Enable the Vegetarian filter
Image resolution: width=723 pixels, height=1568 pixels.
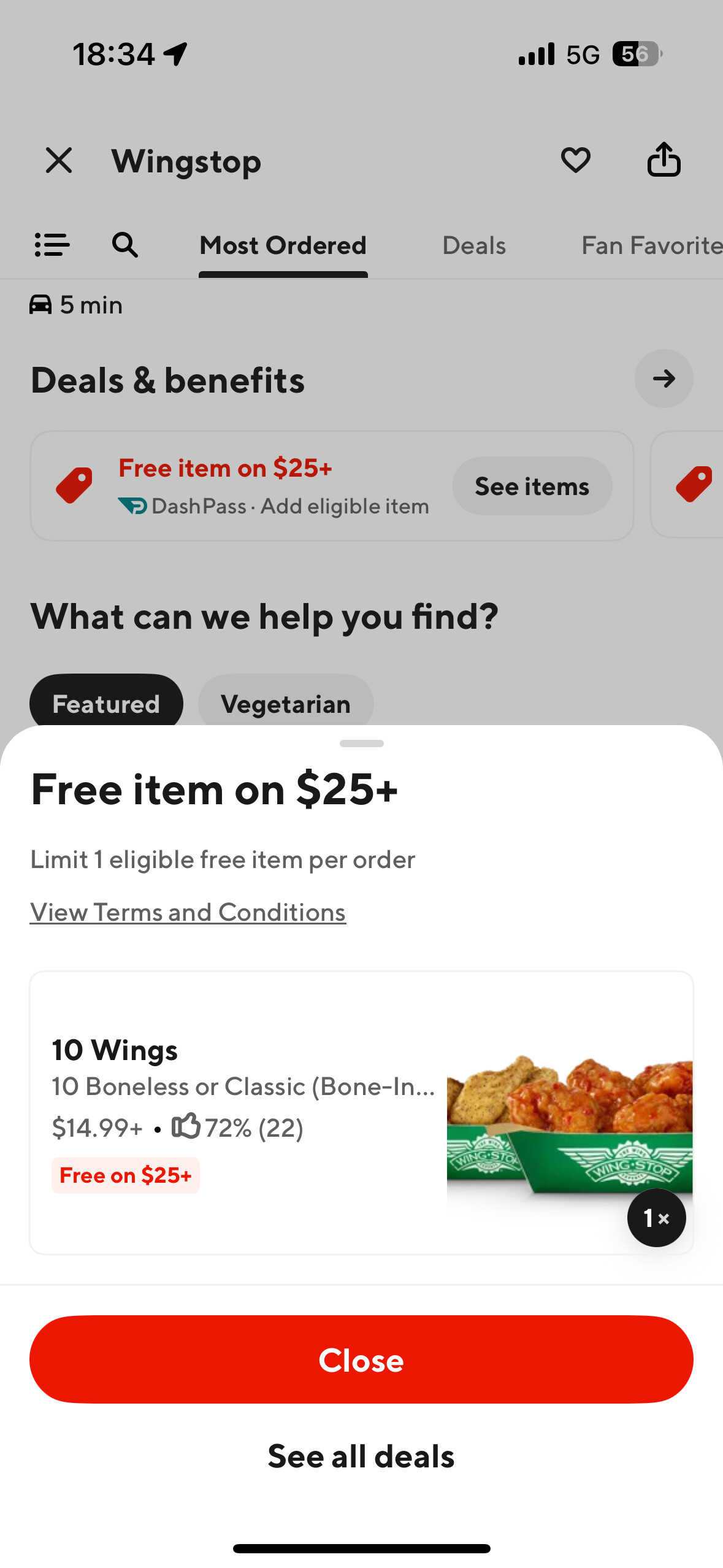click(x=286, y=704)
